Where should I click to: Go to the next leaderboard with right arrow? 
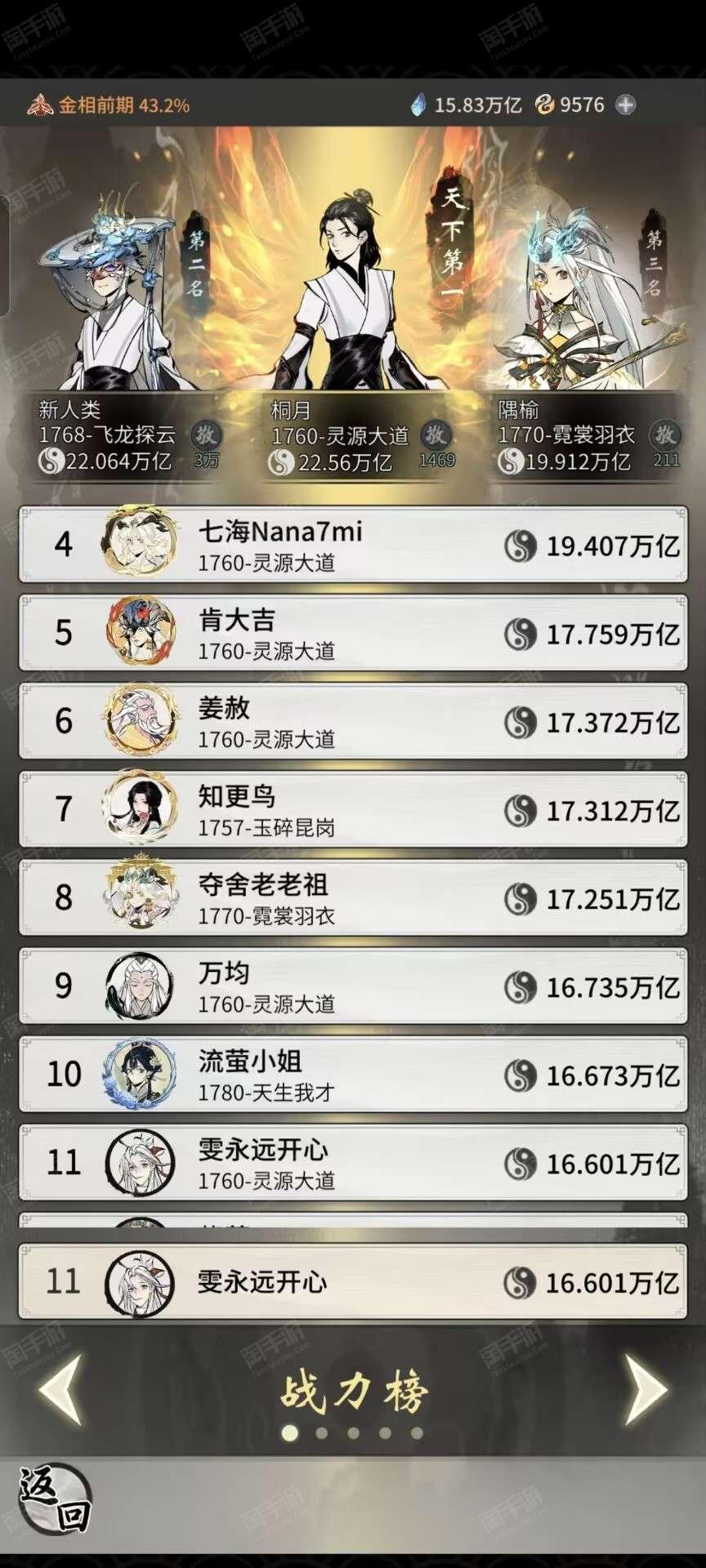click(646, 1389)
